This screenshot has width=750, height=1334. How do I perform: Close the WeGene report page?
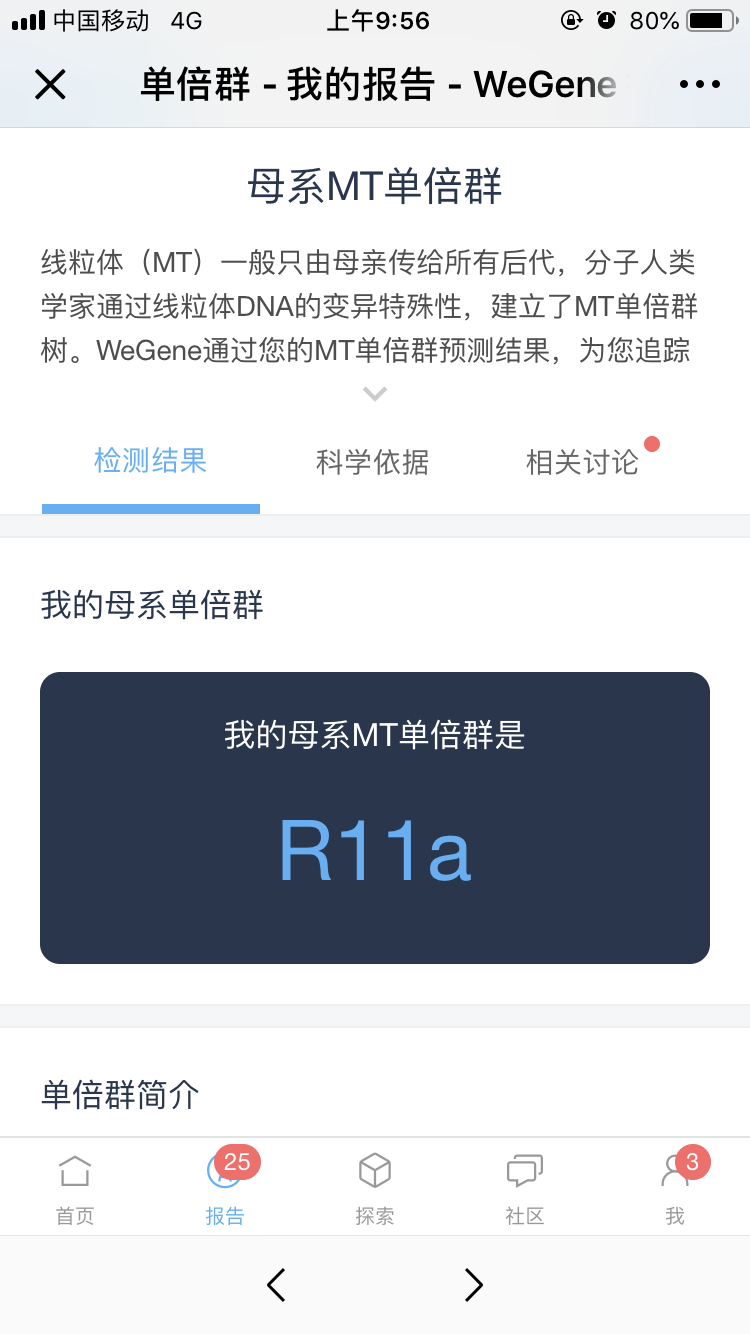[50, 85]
